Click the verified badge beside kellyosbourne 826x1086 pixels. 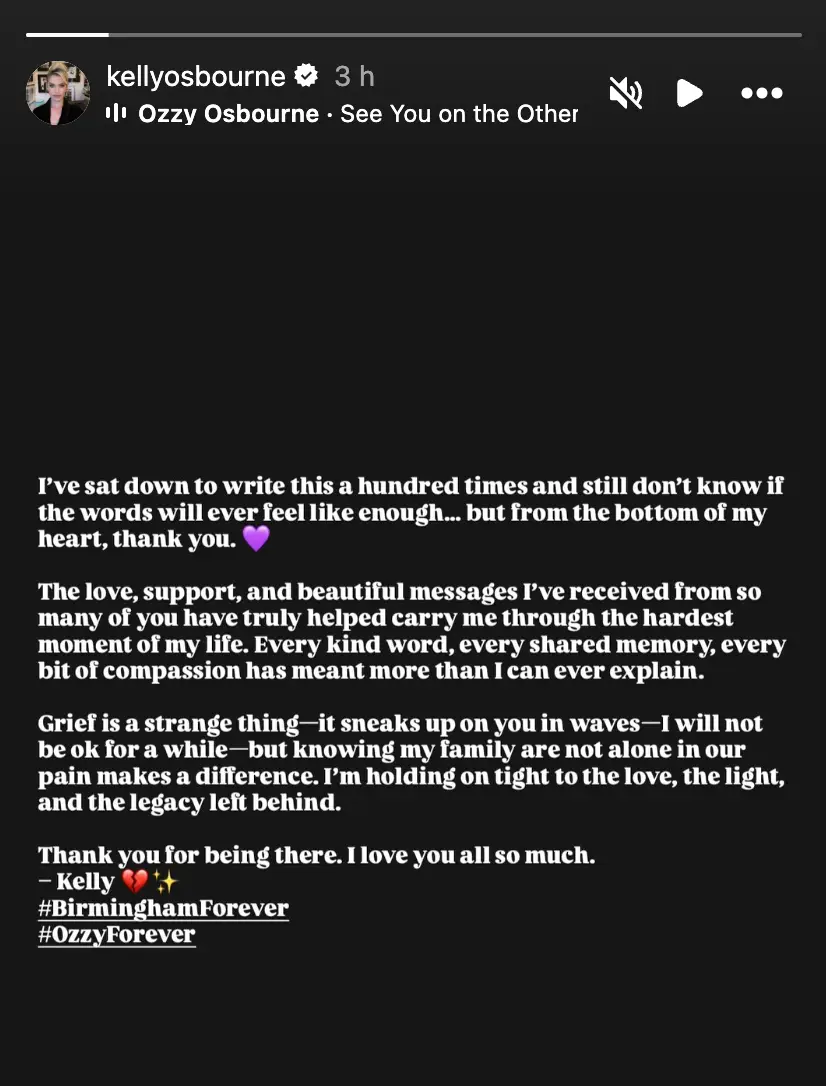[x=306, y=74]
